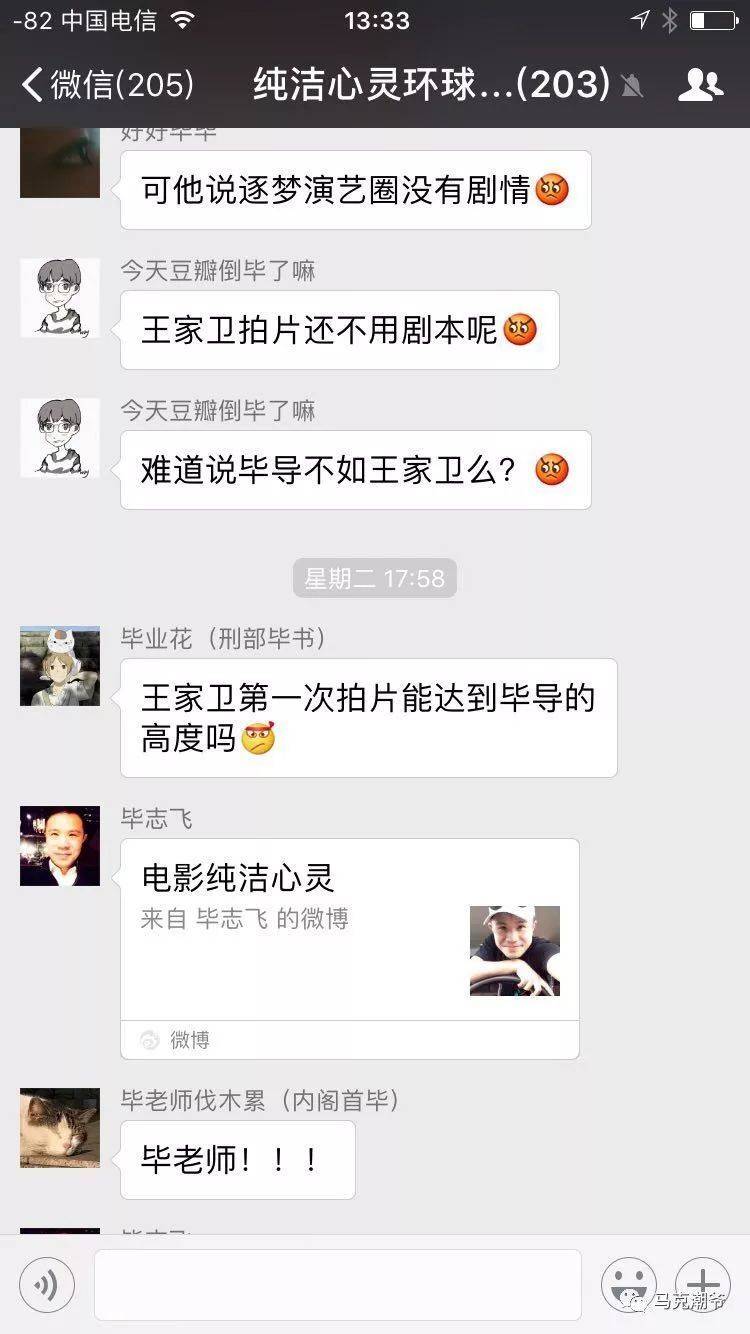Go back to the 微信 chat list
This screenshot has height=1334, width=750.
point(105,85)
